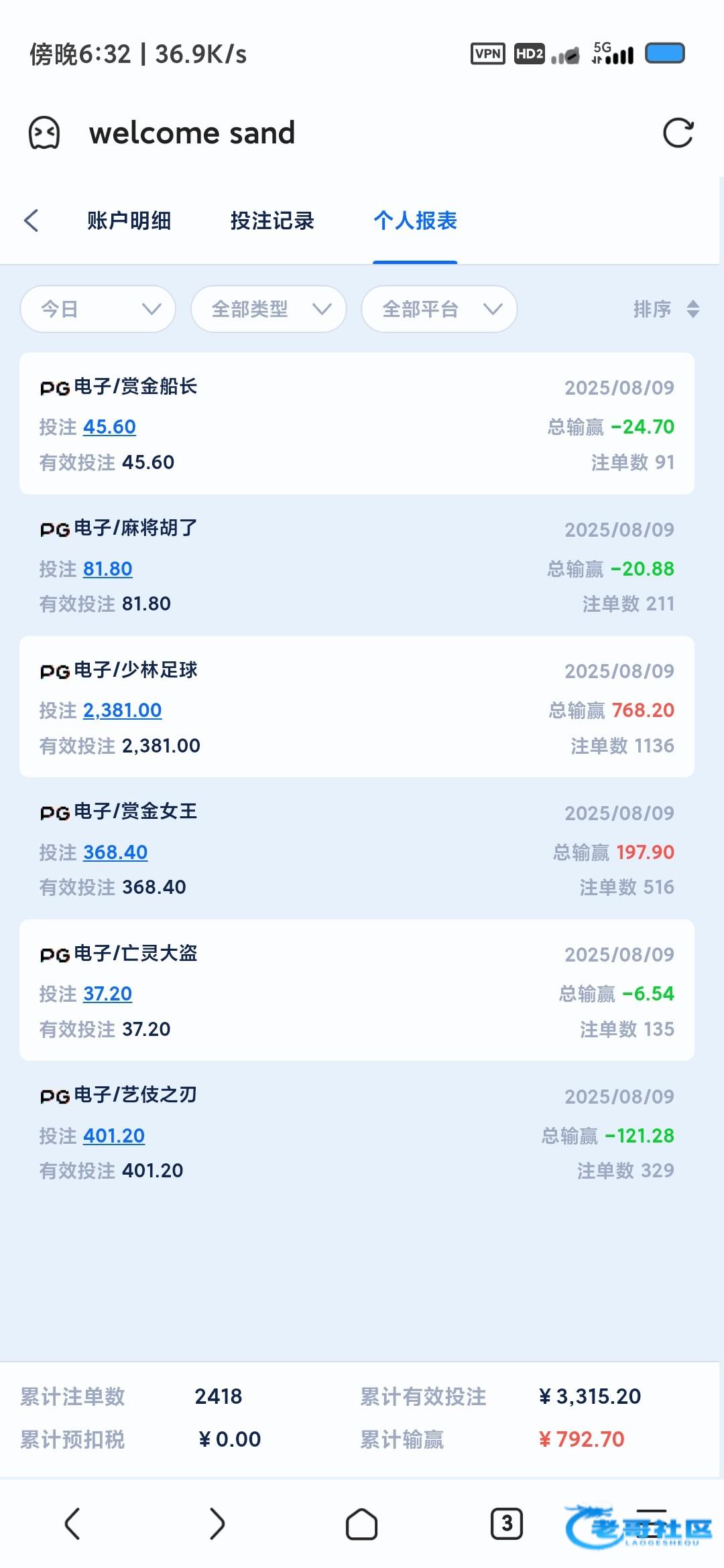Switch to the 投注记录 tab
The width and height of the screenshot is (724, 1568).
tap(272, 220)
